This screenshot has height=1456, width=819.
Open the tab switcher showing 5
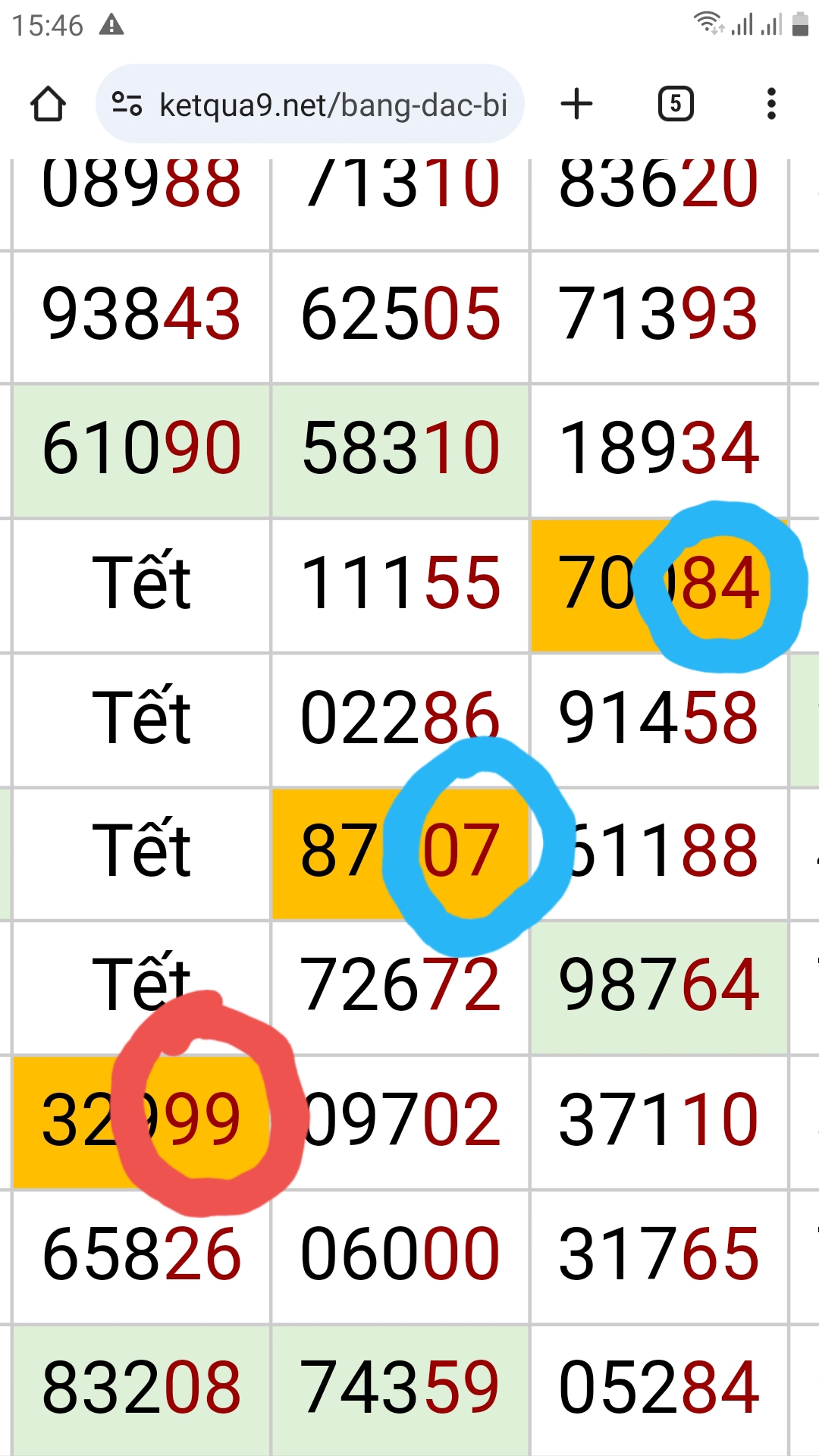(676, 104)
